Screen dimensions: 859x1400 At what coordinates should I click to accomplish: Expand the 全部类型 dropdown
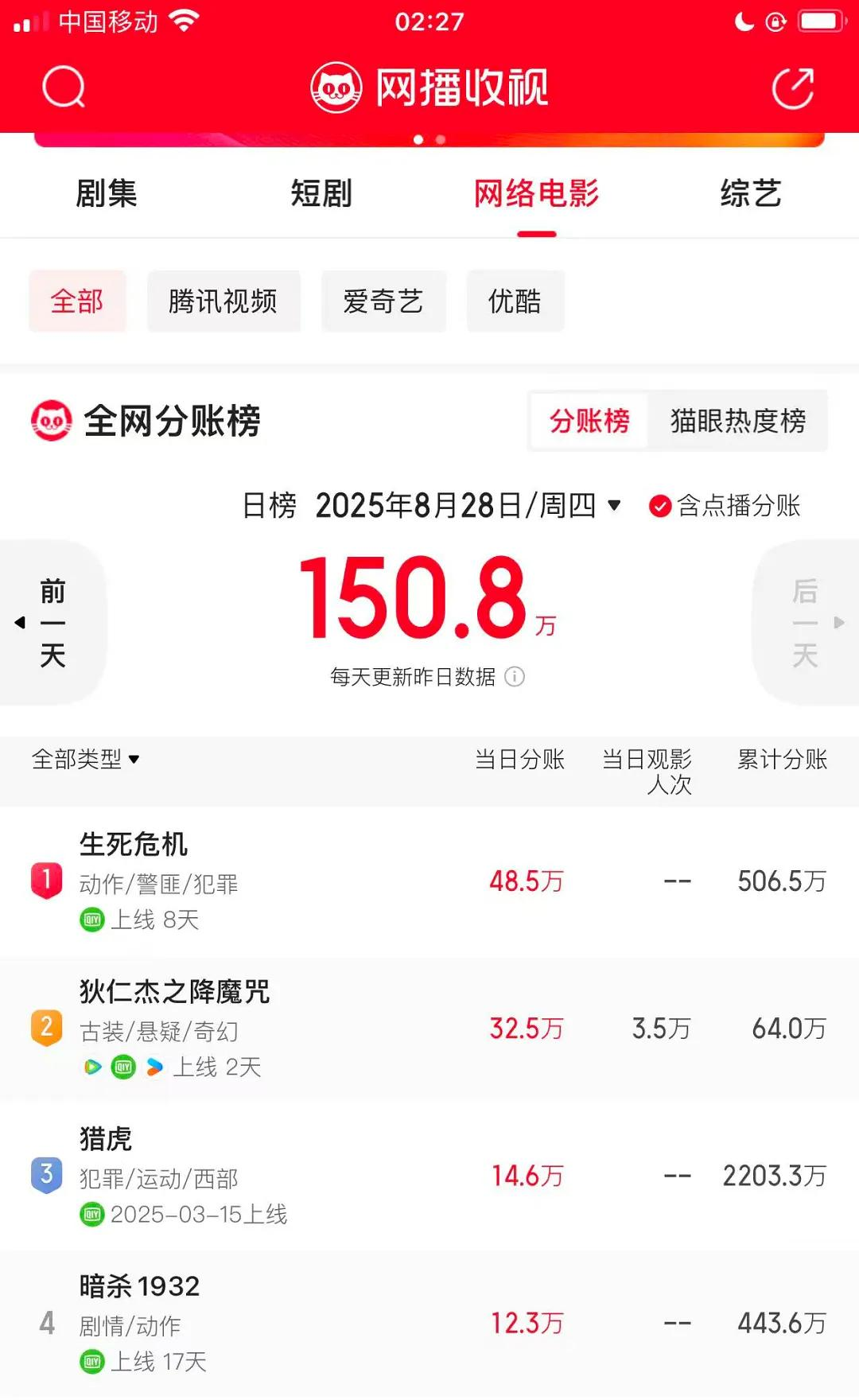coord(86,759)
